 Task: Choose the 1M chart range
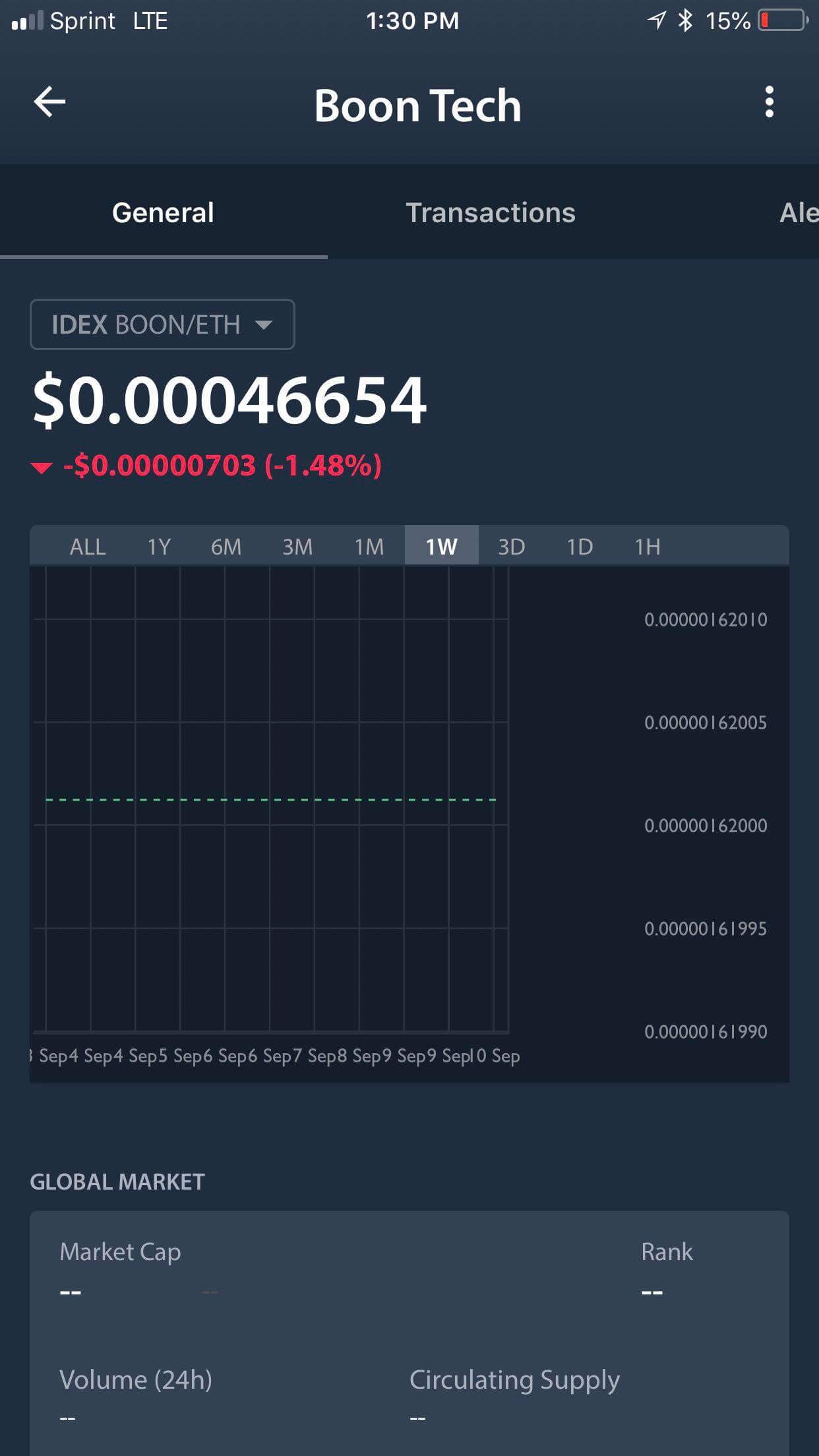(x=369, y=547)
